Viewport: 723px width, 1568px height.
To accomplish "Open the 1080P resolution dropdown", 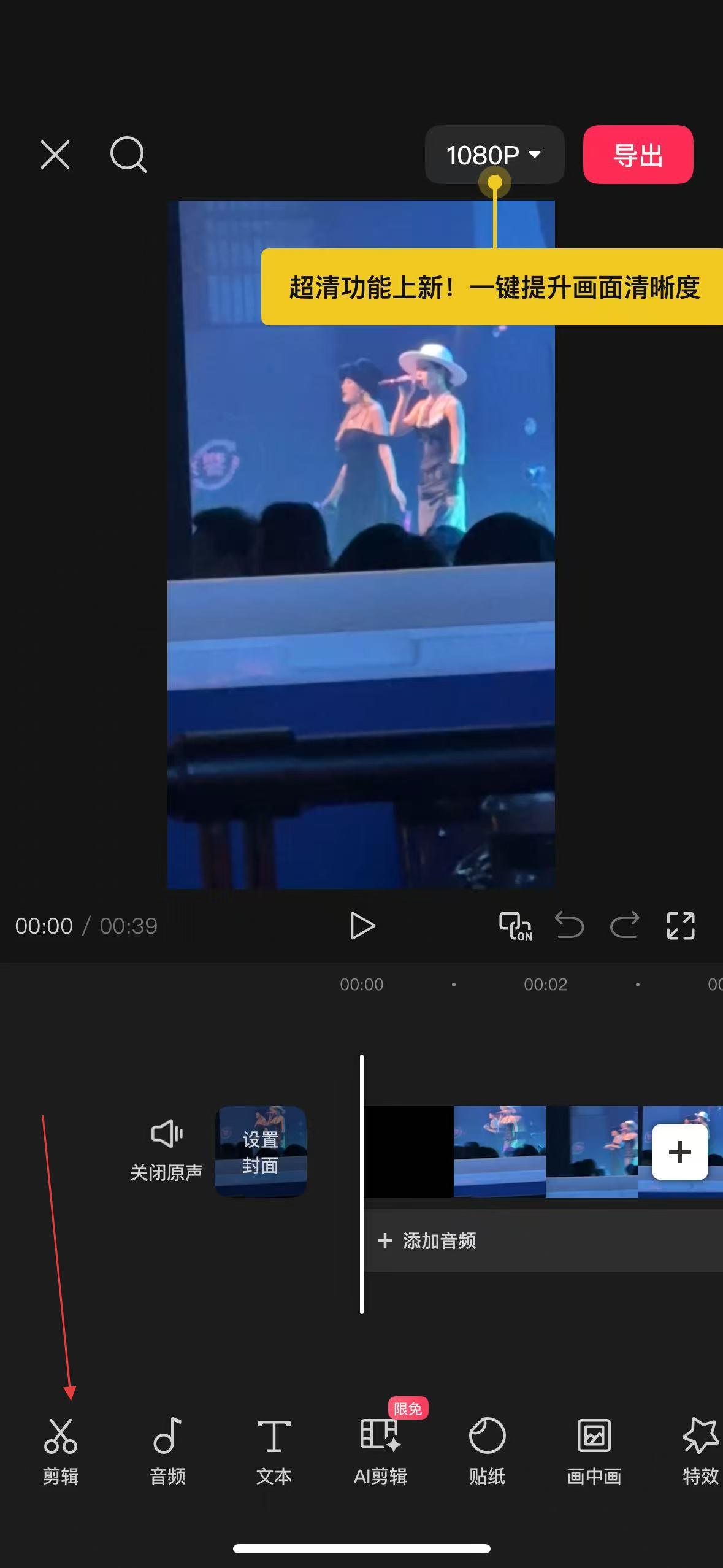I will [494, 155].
